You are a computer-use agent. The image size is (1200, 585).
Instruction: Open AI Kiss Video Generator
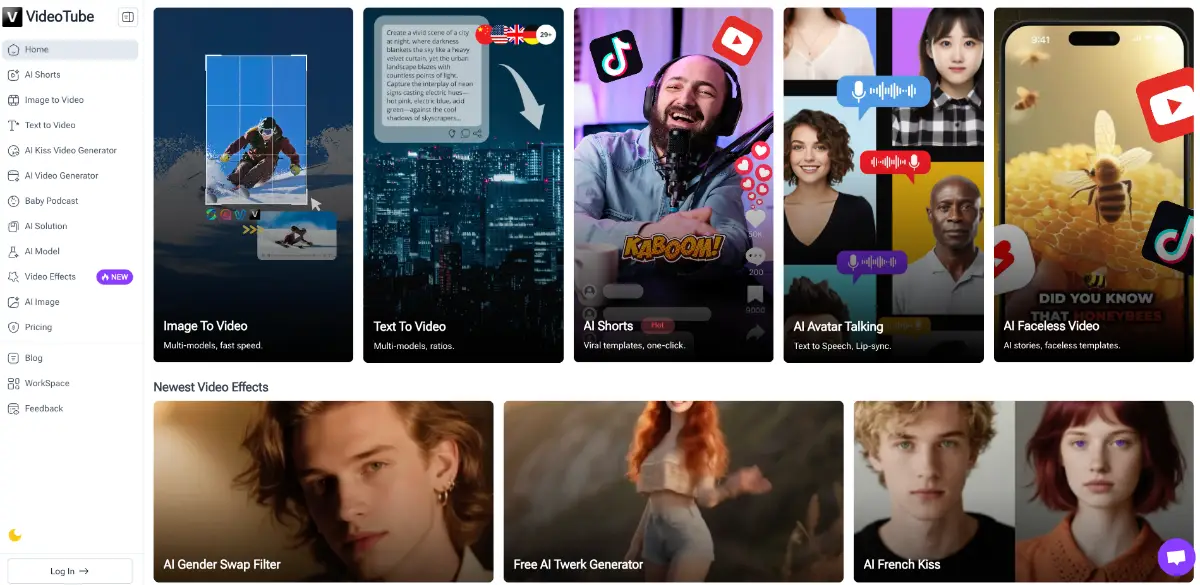tap(70, 150)
